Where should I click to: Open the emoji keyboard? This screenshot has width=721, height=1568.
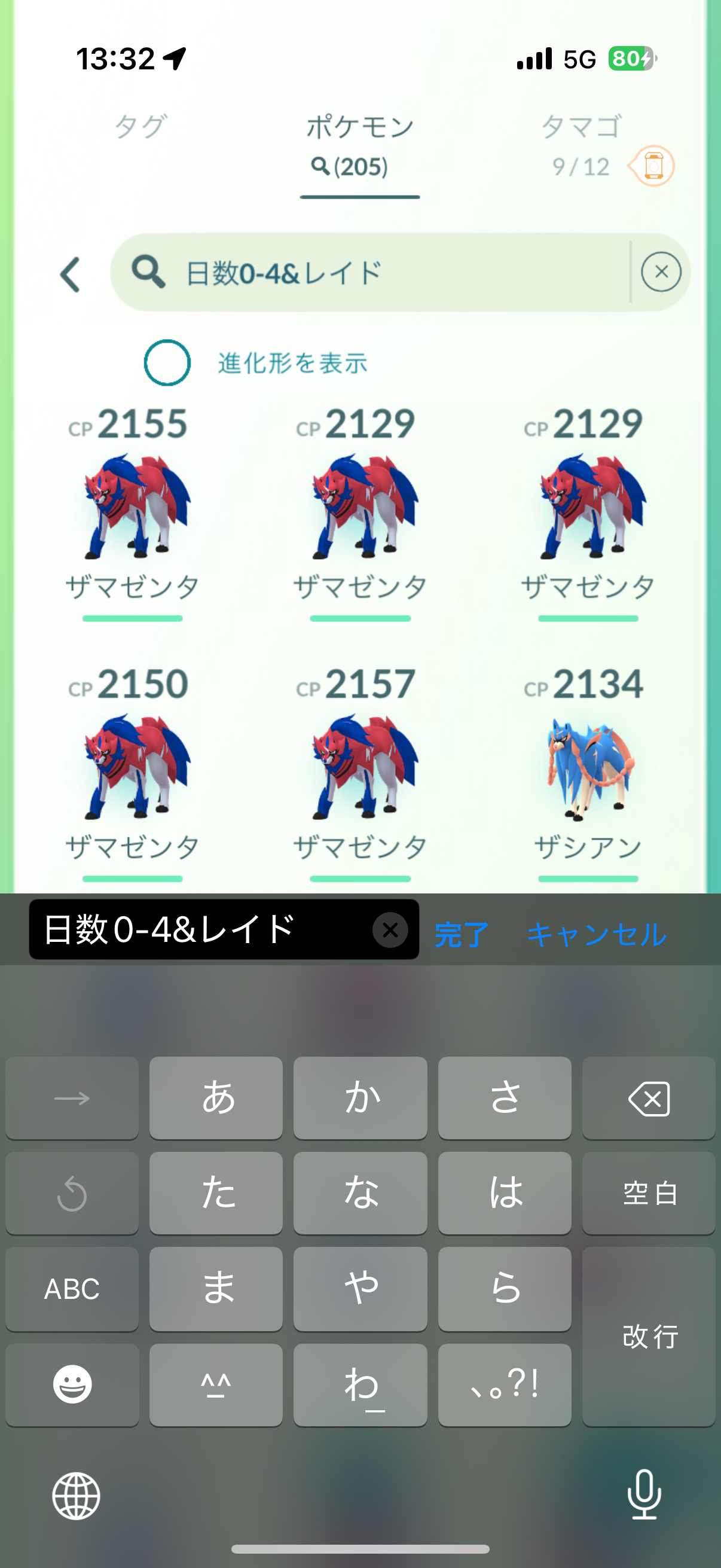point(72,1384)
